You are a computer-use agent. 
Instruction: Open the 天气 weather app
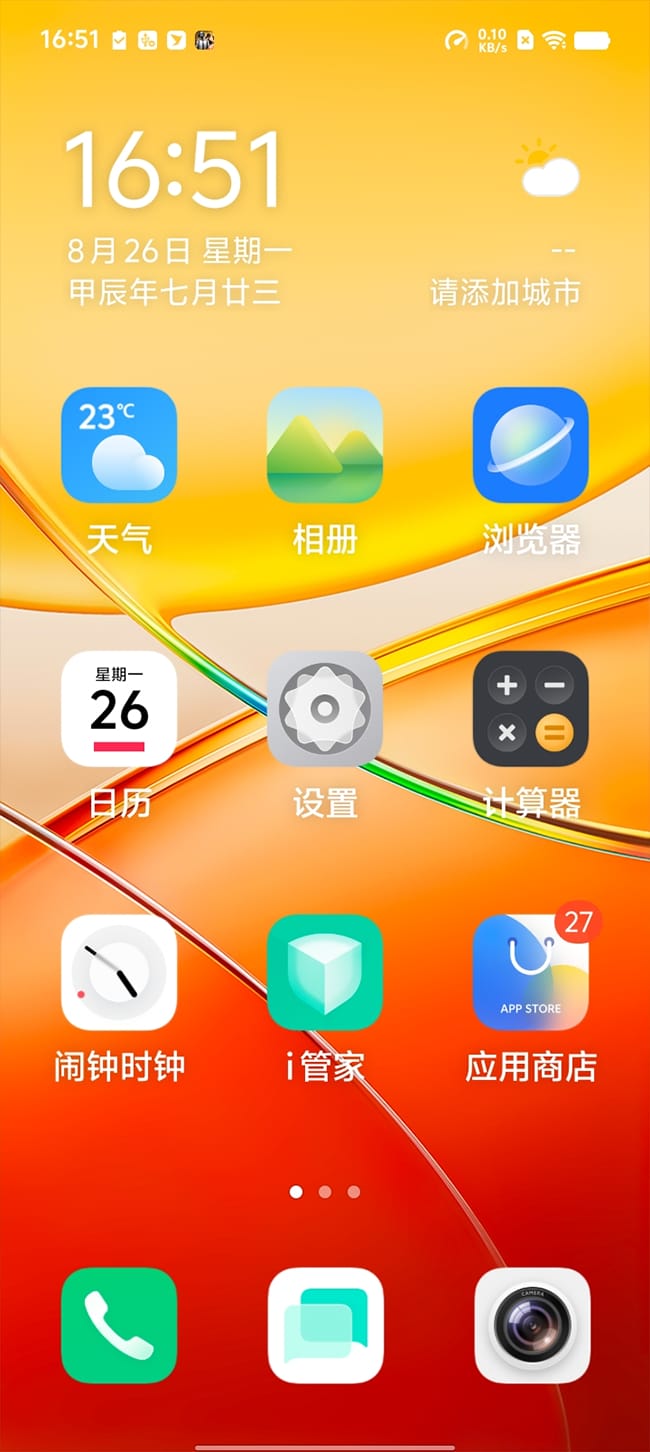click(x=119, y=445)
